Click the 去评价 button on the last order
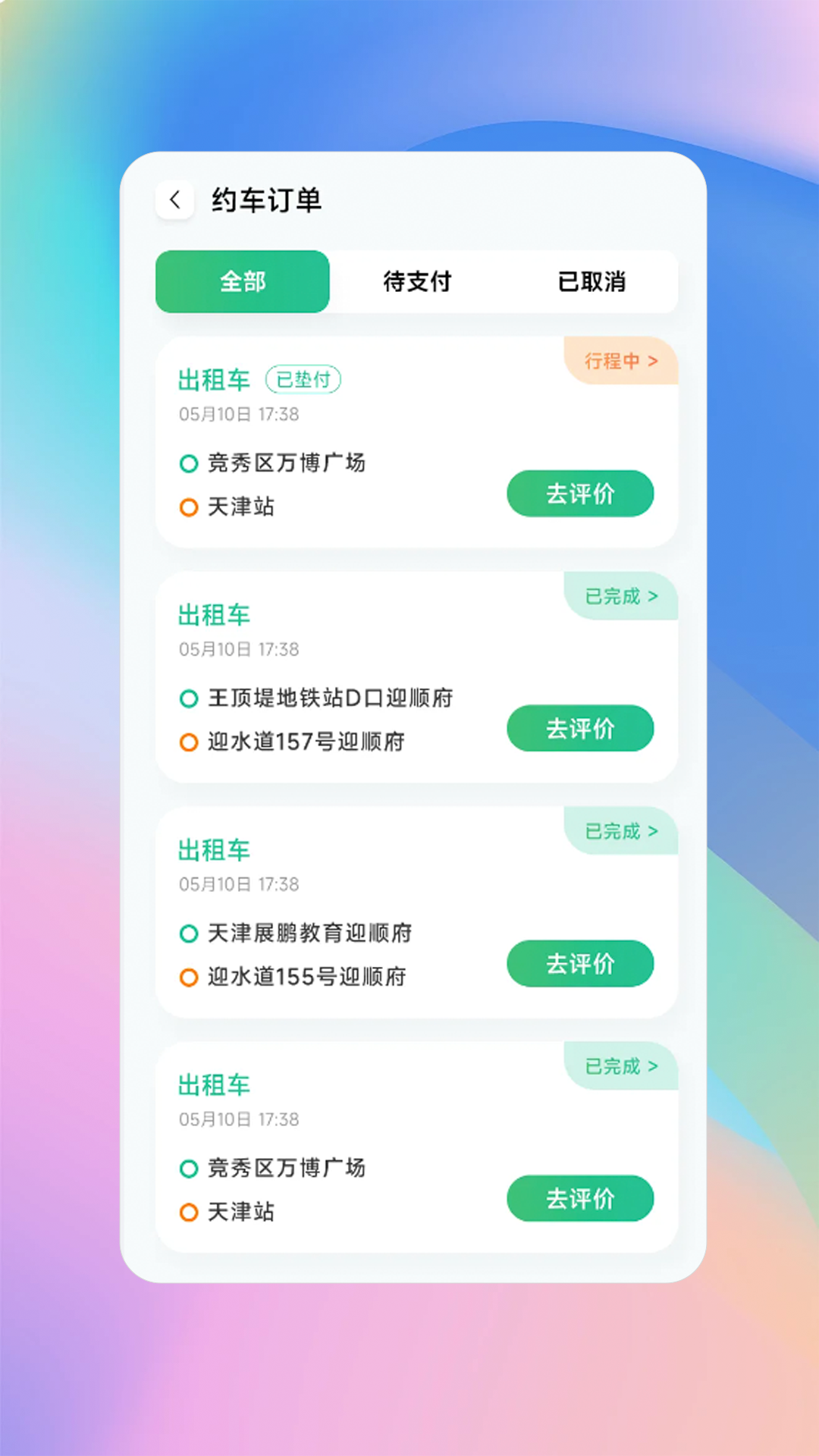Image resolution: width=819 pixels, height=1456 pixels. tap(580, 1199)
